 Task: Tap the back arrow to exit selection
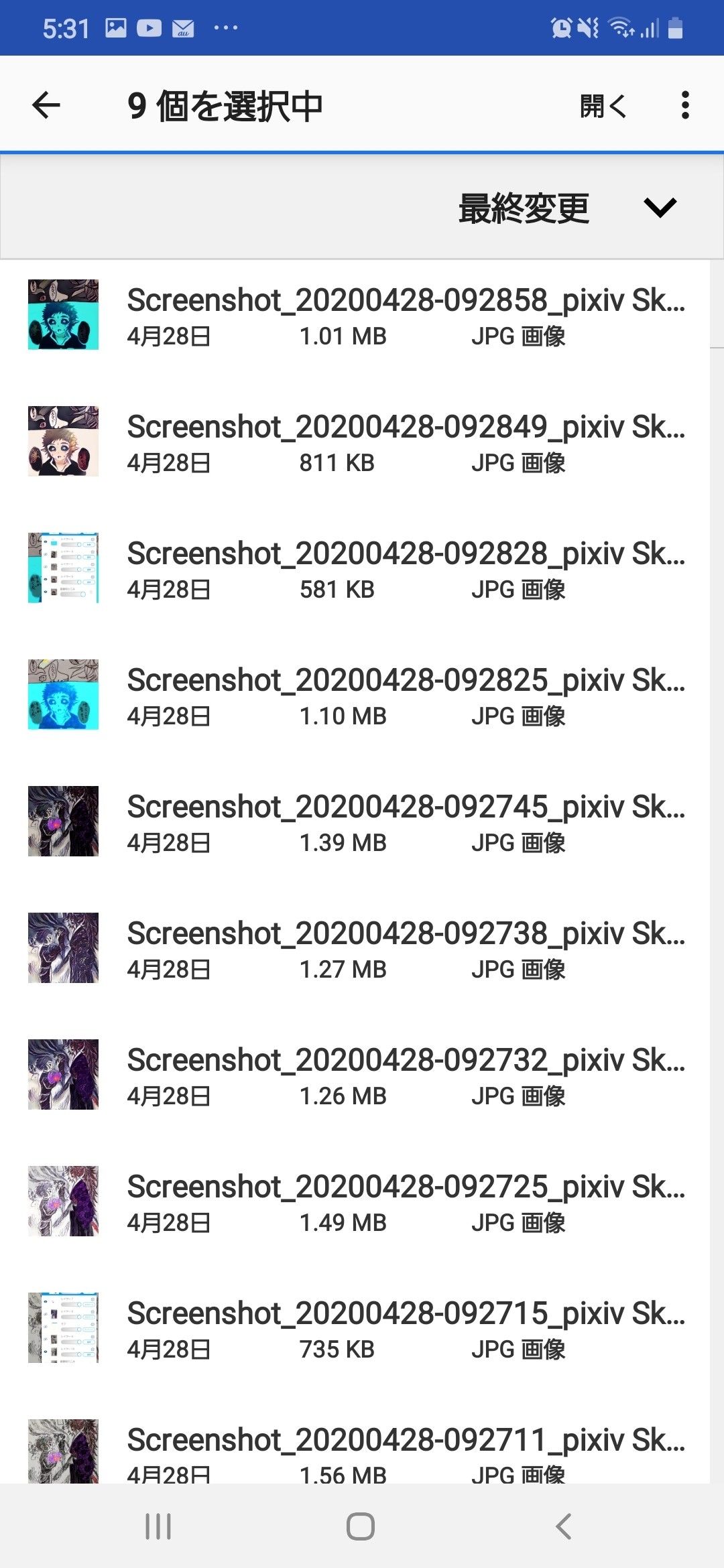(46, 105)
